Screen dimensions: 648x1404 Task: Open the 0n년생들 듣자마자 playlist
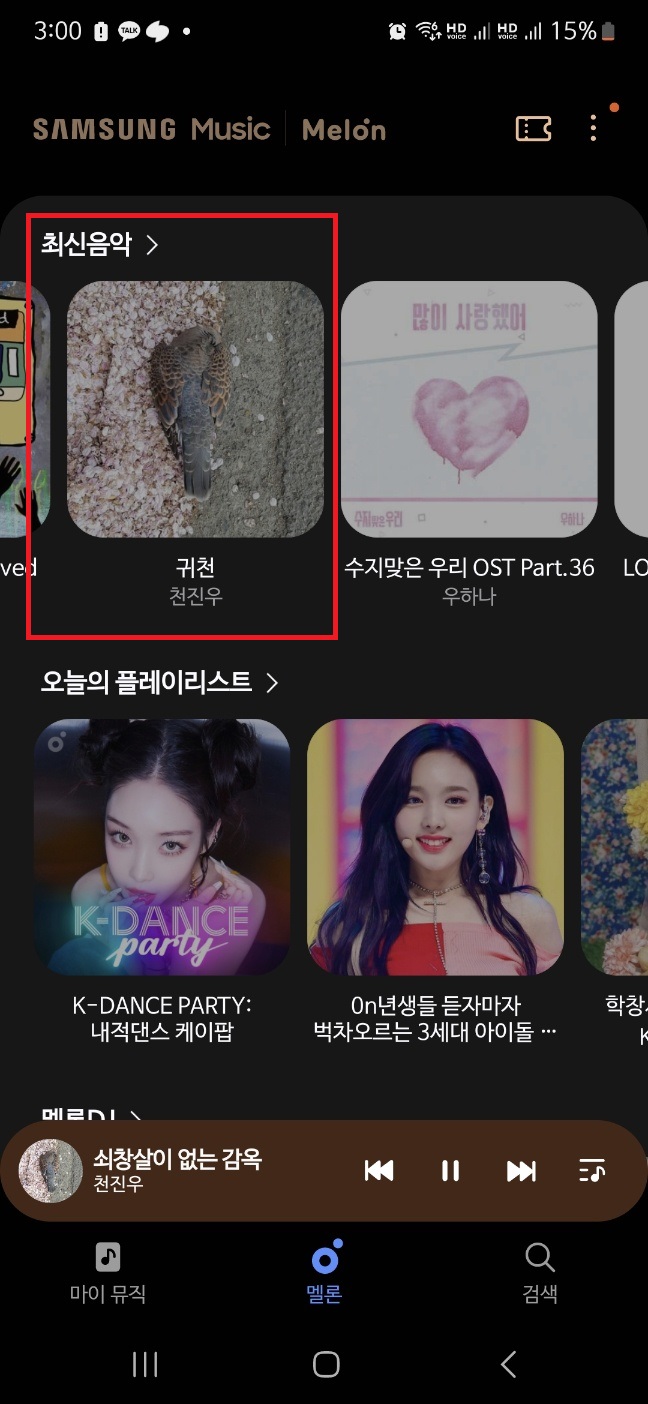coord(435,847)
